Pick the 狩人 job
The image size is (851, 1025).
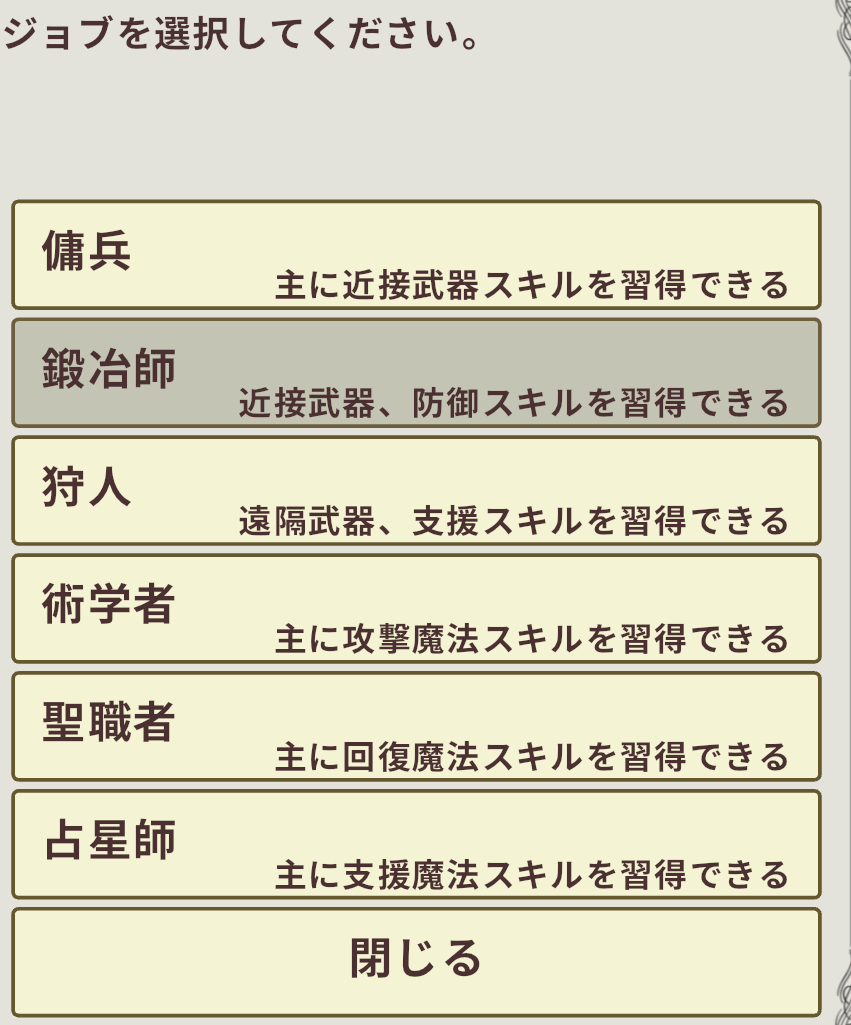coord(416,491)
